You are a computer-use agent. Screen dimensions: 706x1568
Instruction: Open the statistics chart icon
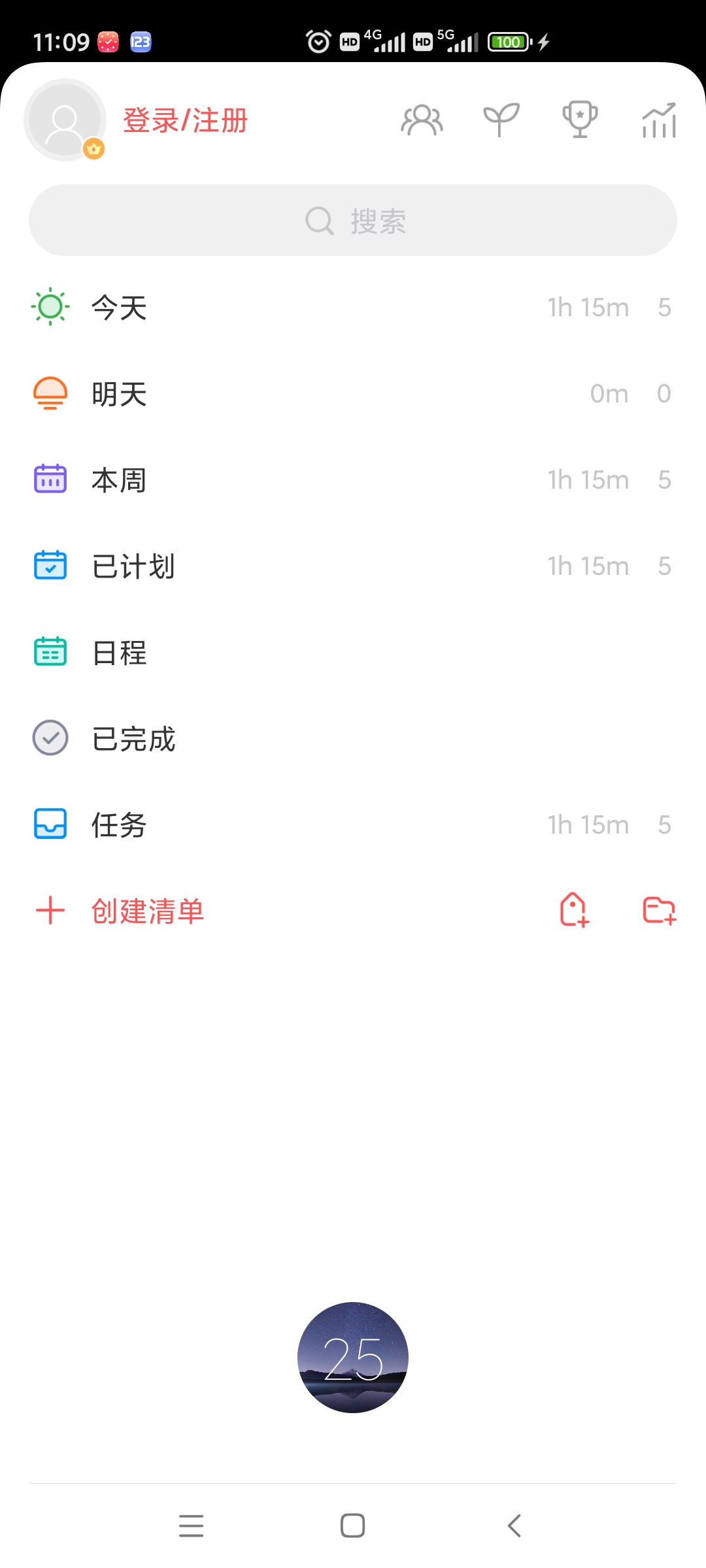point(659,120)
